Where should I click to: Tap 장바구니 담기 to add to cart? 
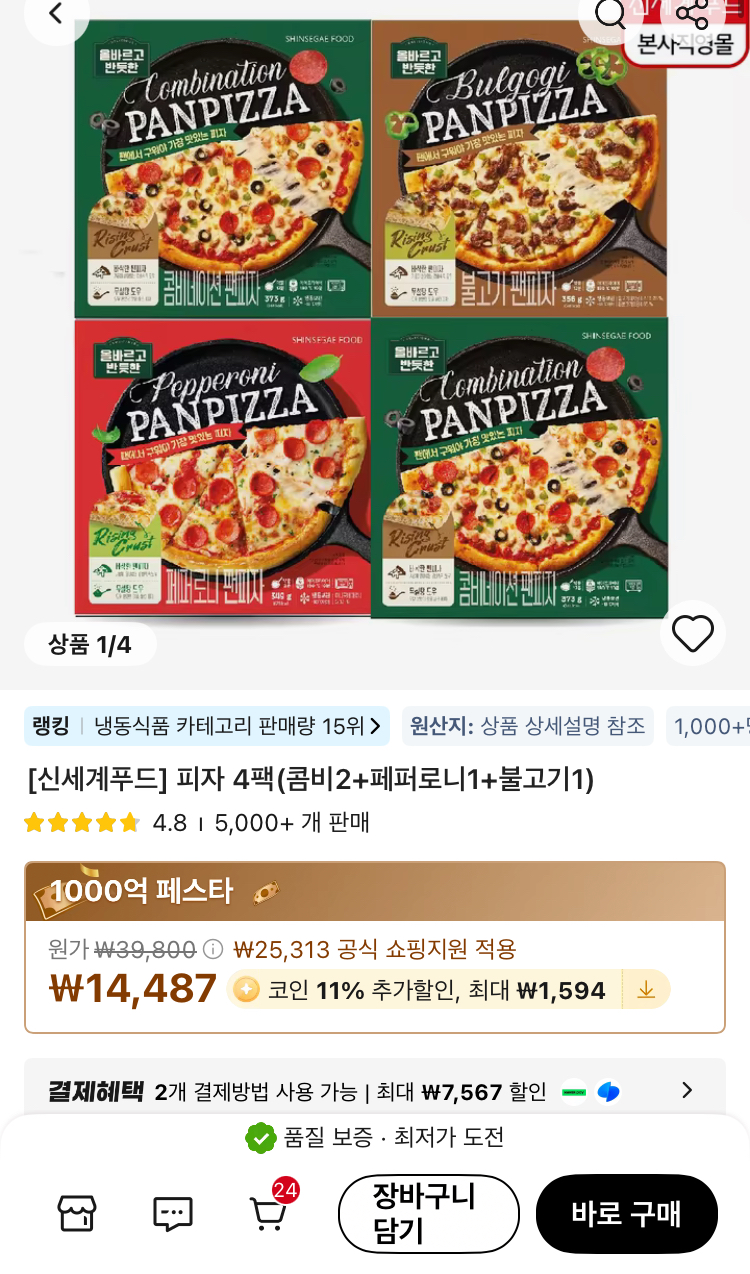point(428,1214)
